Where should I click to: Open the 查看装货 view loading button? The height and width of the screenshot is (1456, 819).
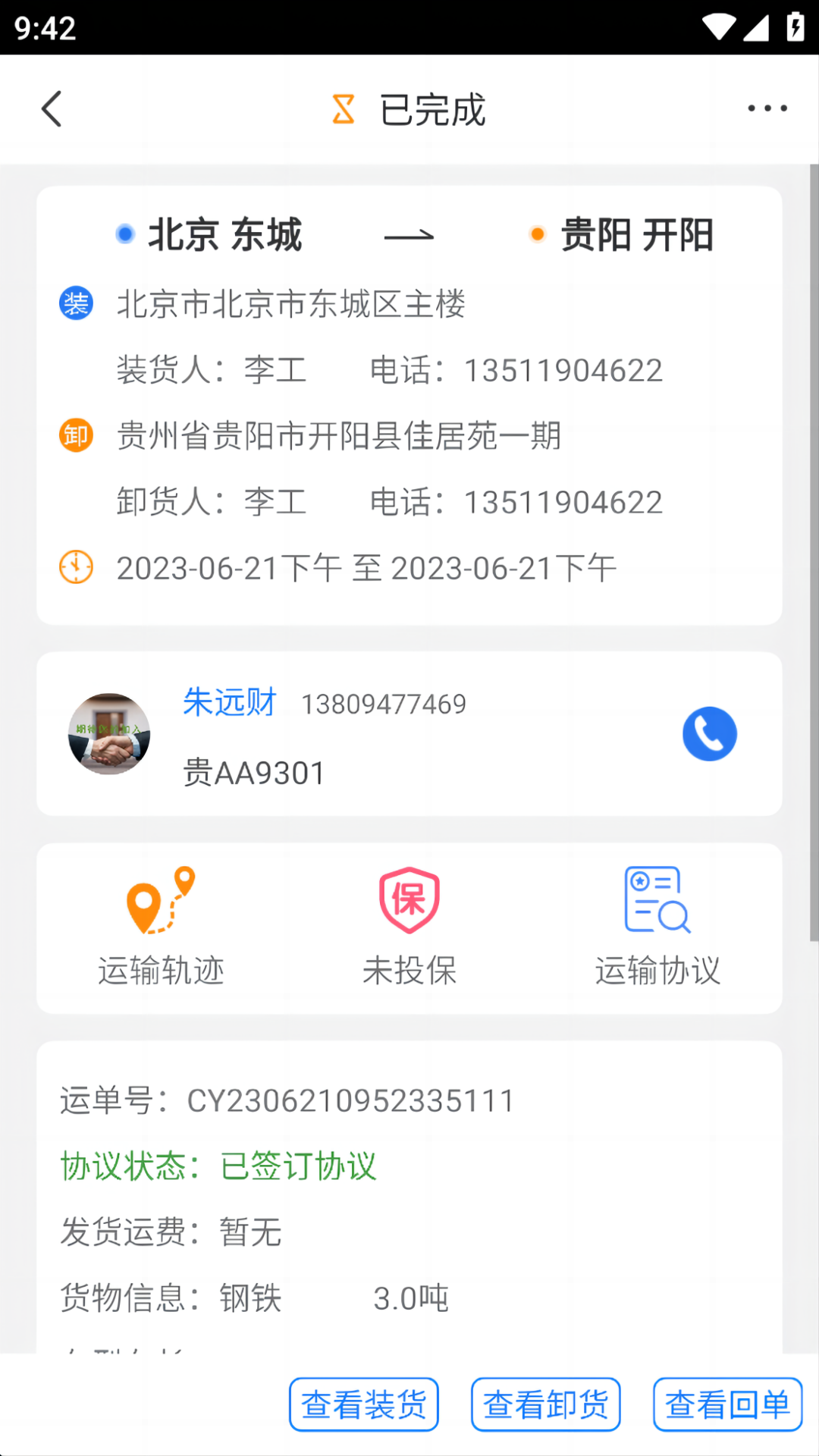click(x=363, y=1404)
